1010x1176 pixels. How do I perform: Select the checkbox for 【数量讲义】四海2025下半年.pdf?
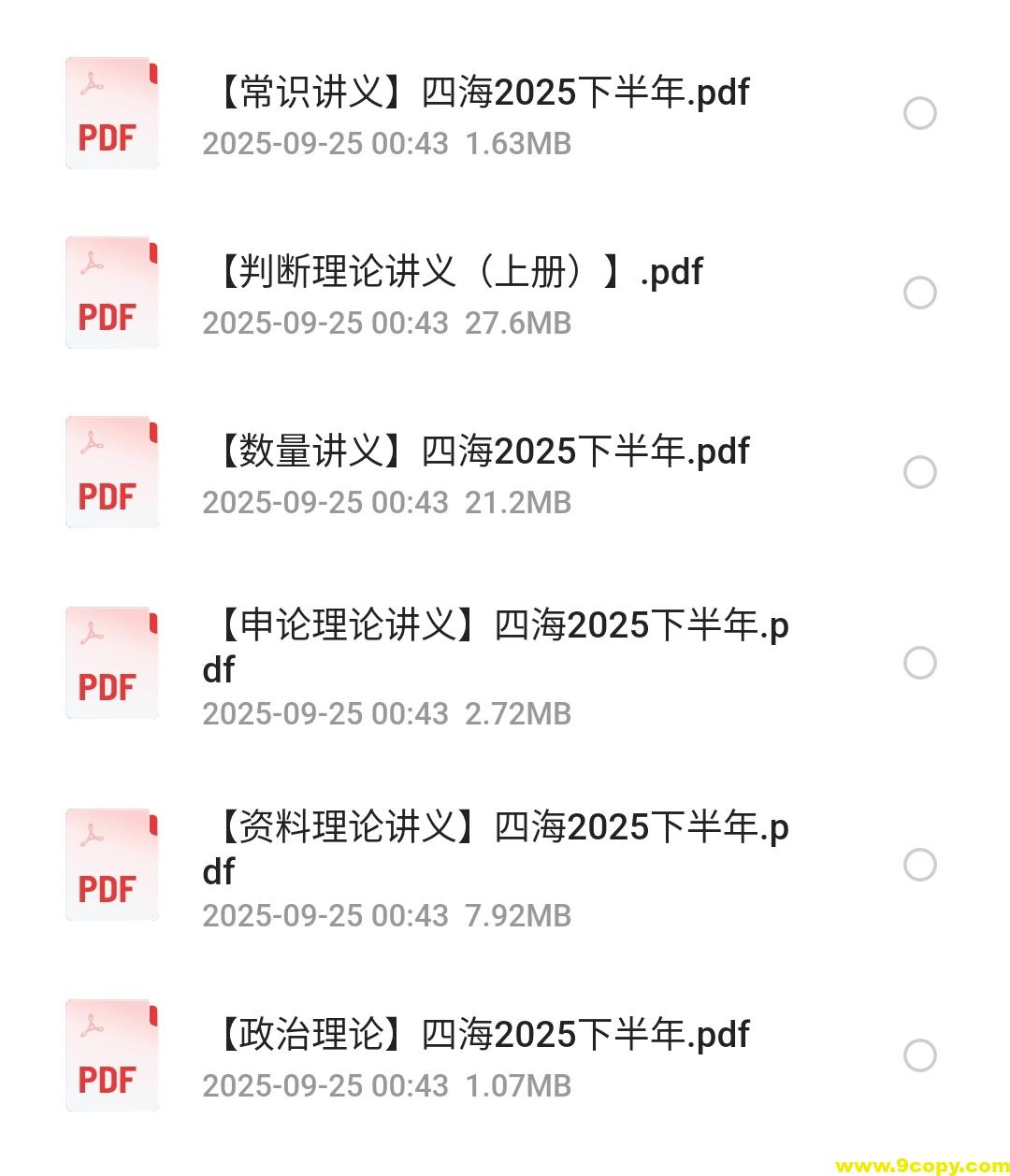(921, 472)
